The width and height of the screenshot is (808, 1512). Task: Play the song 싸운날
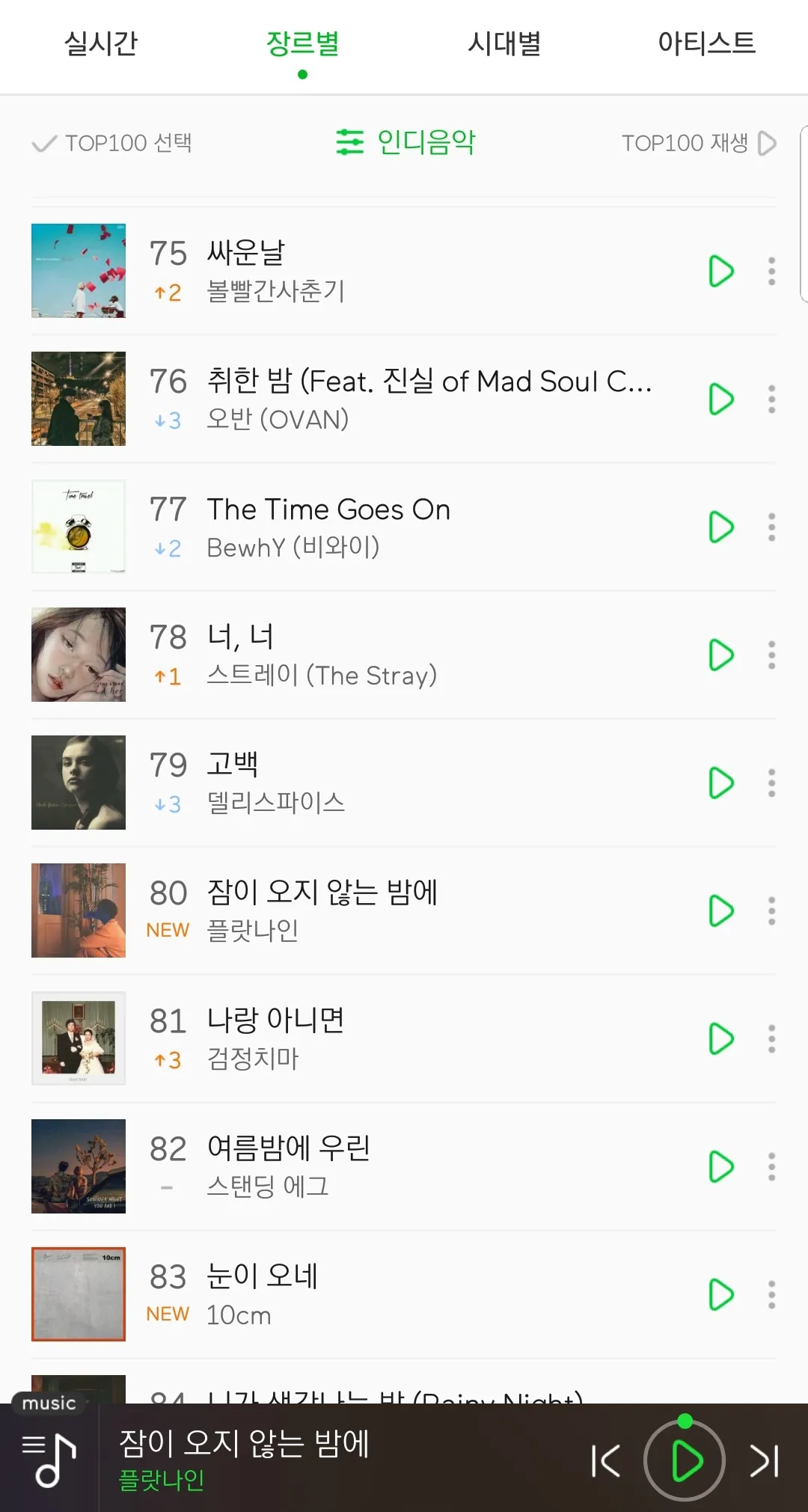(720, 272)
